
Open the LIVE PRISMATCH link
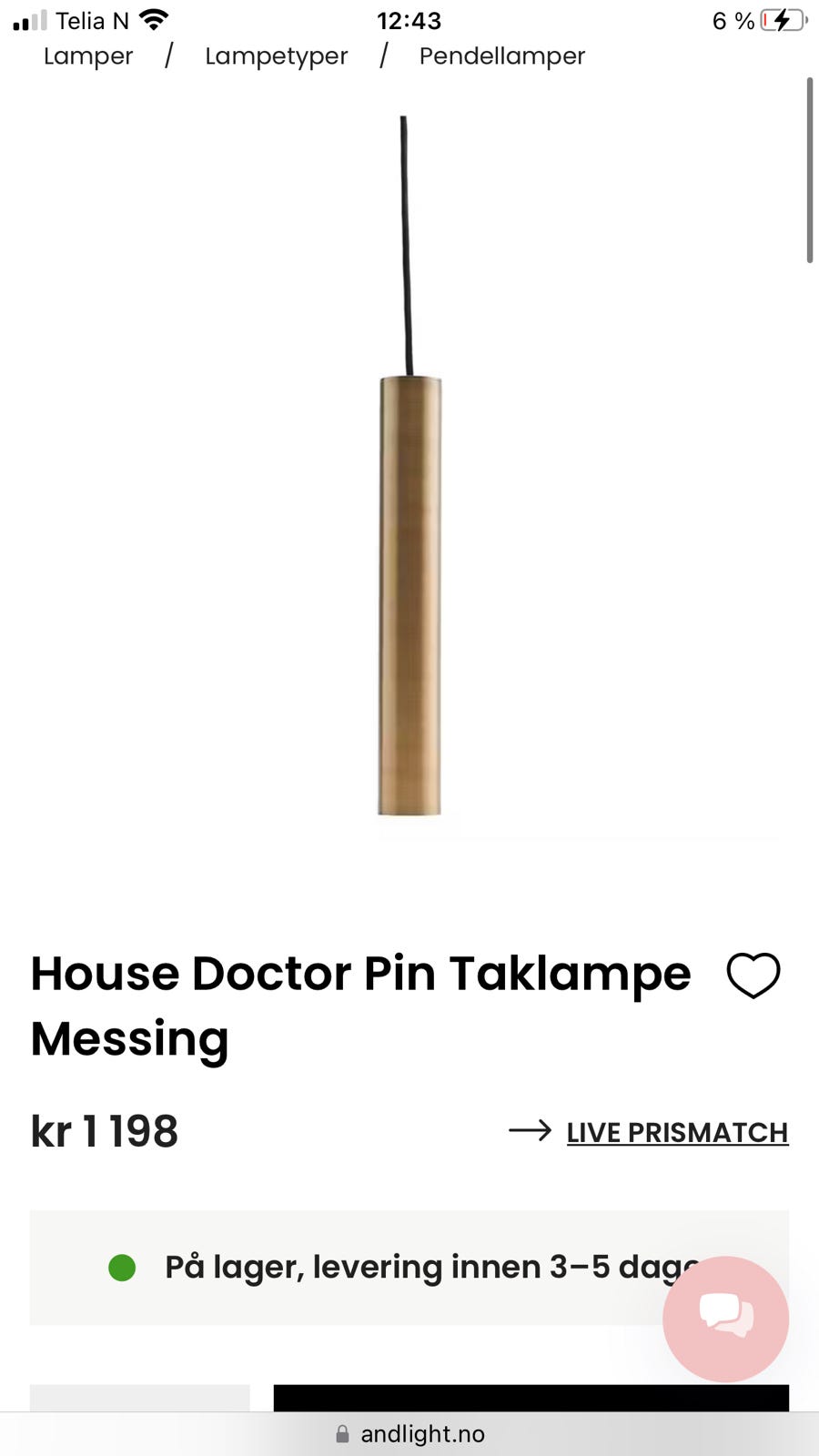(677, 1132)
